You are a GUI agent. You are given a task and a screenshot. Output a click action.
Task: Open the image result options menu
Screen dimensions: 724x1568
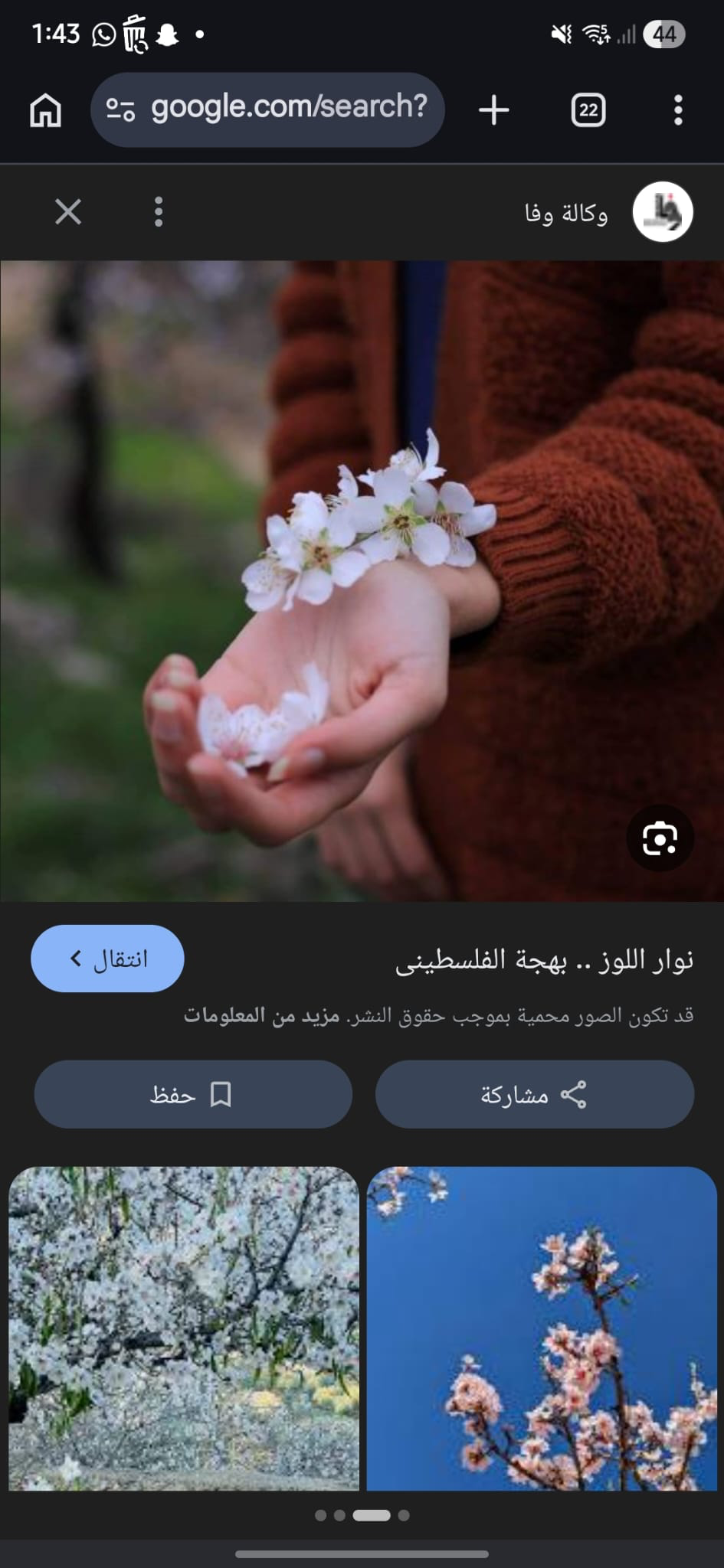click(158, 212)
